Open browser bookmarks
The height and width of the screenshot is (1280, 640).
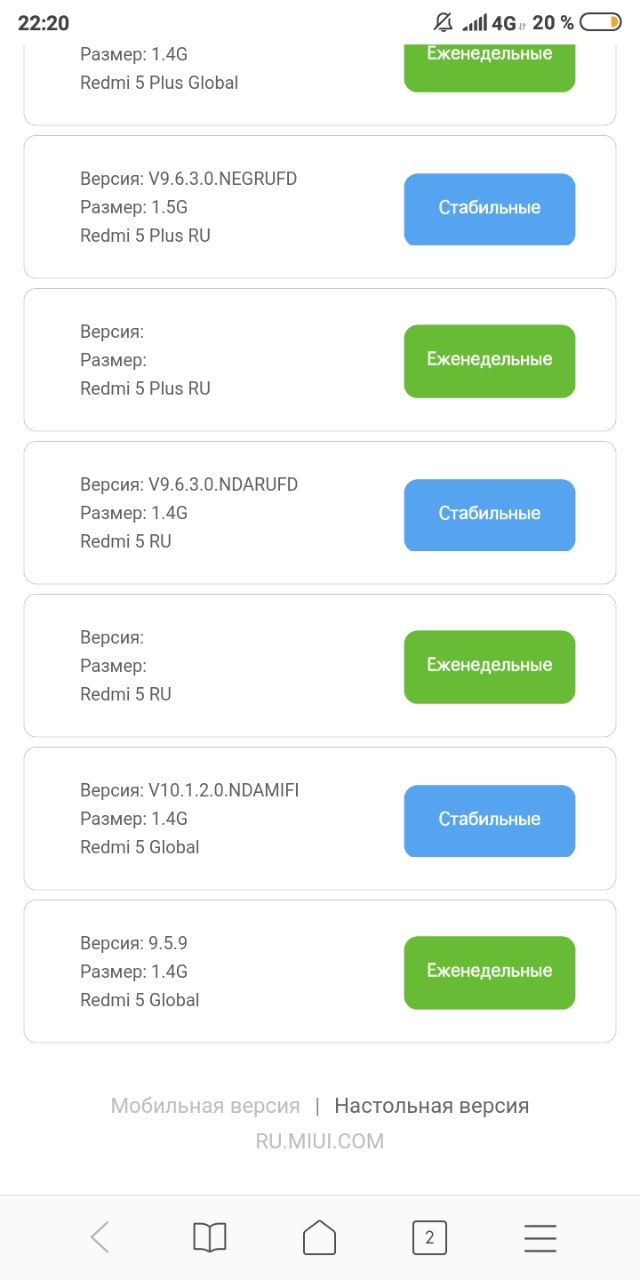210,1238
